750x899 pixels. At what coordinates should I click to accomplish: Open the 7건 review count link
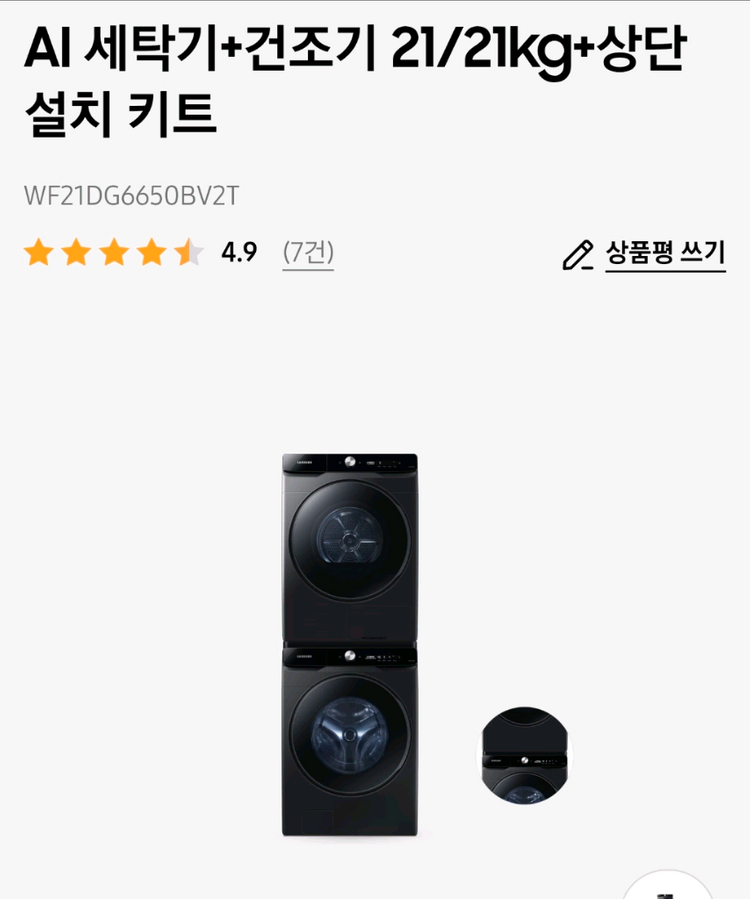308,253
